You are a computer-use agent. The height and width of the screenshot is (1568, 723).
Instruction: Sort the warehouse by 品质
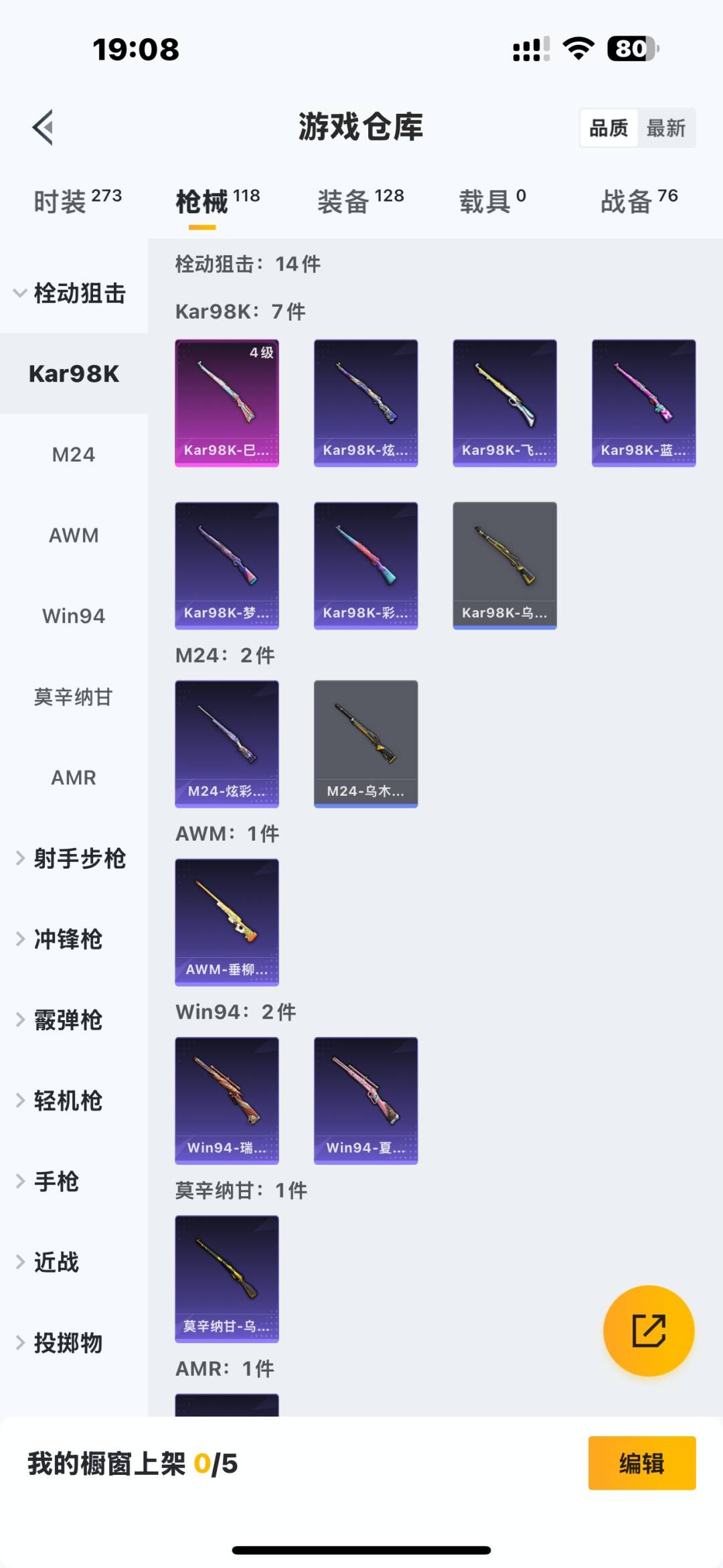(609, 128)
